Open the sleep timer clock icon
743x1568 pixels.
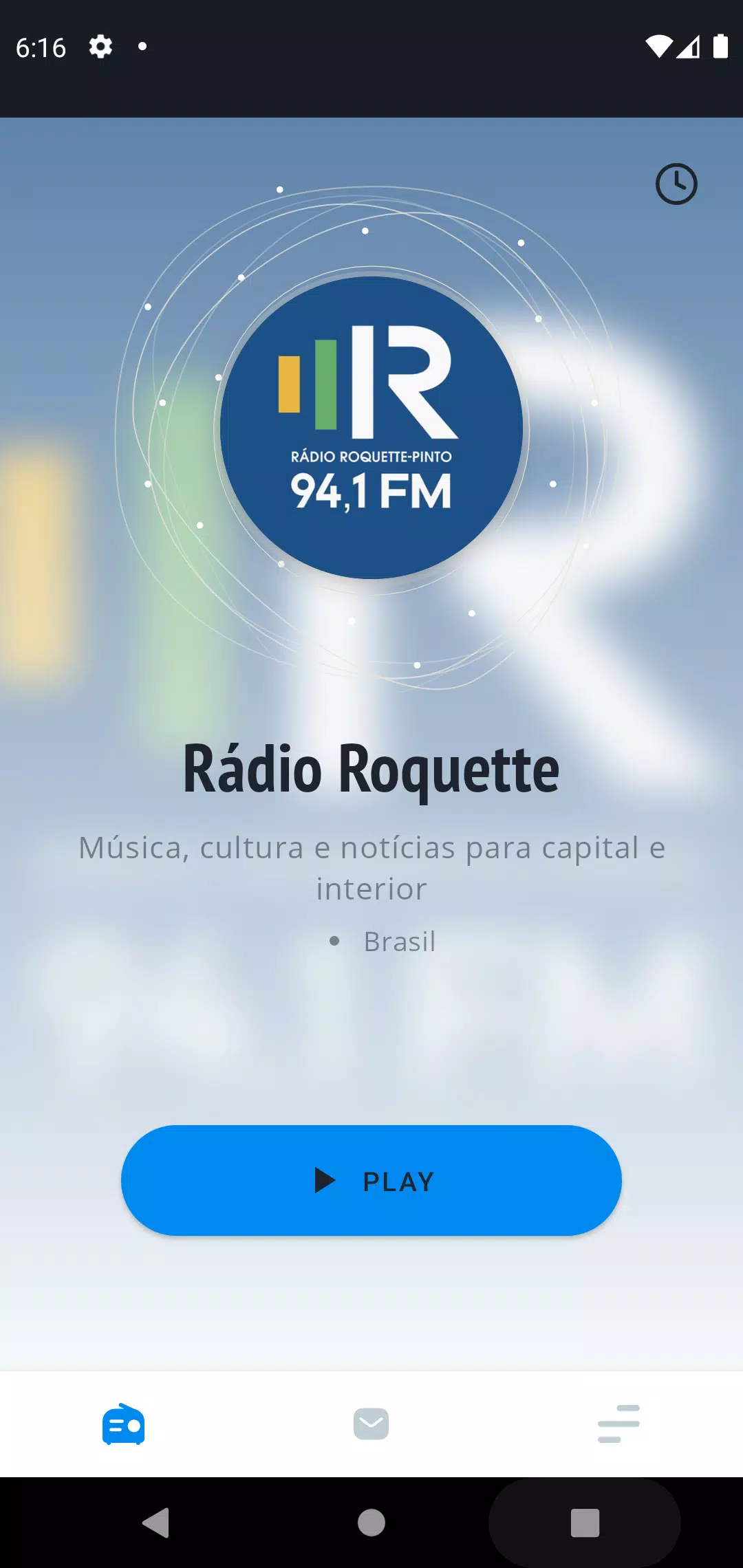click(676, 184)
